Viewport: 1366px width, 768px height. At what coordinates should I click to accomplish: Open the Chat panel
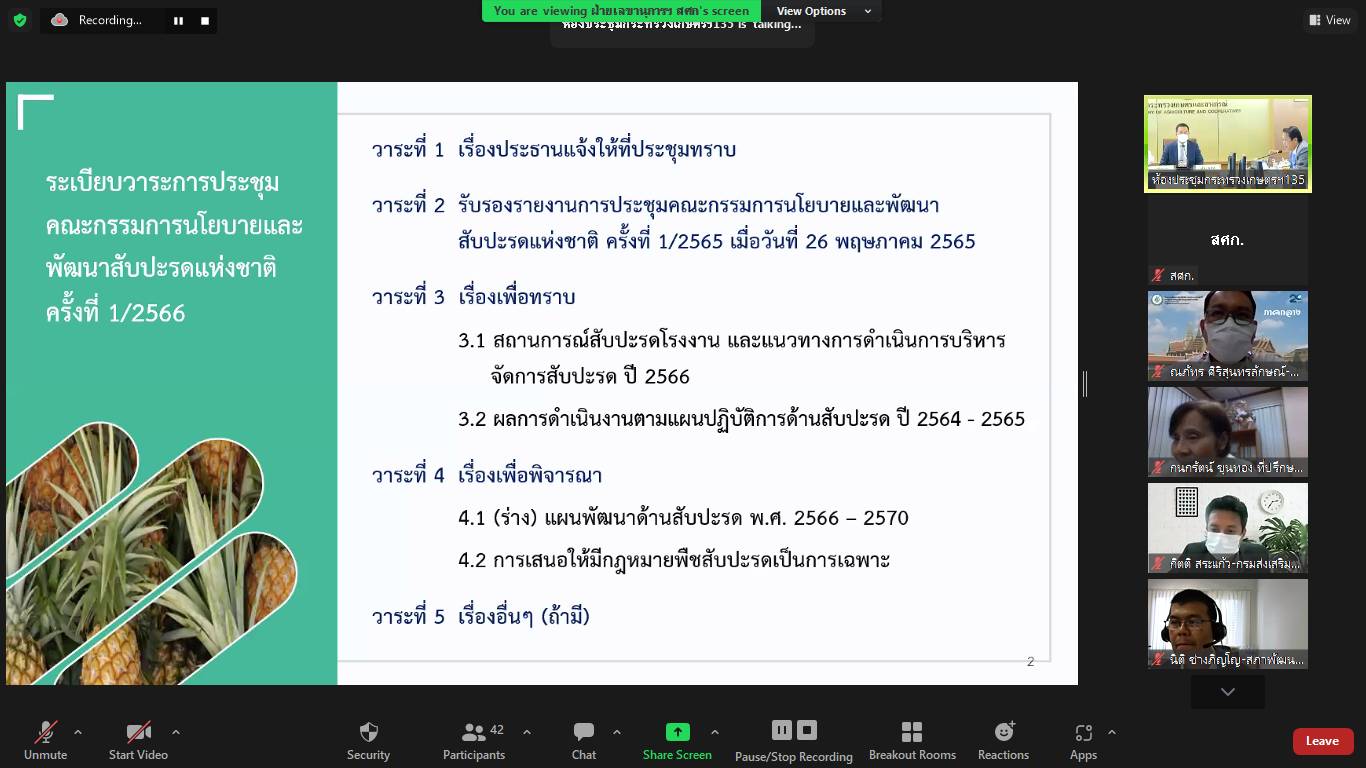584,739
